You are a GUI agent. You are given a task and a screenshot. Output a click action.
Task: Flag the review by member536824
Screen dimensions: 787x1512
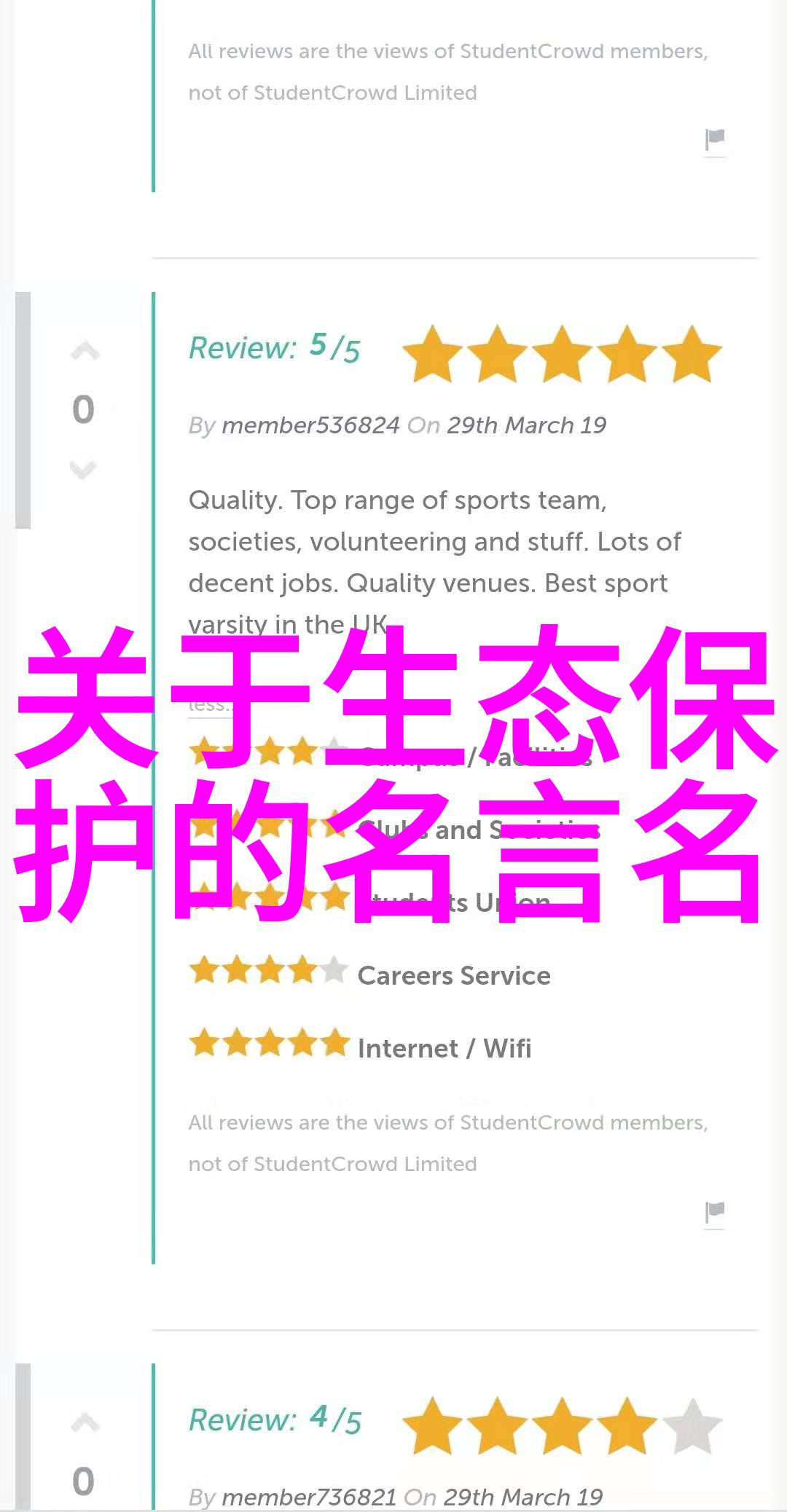[715, 1211]
